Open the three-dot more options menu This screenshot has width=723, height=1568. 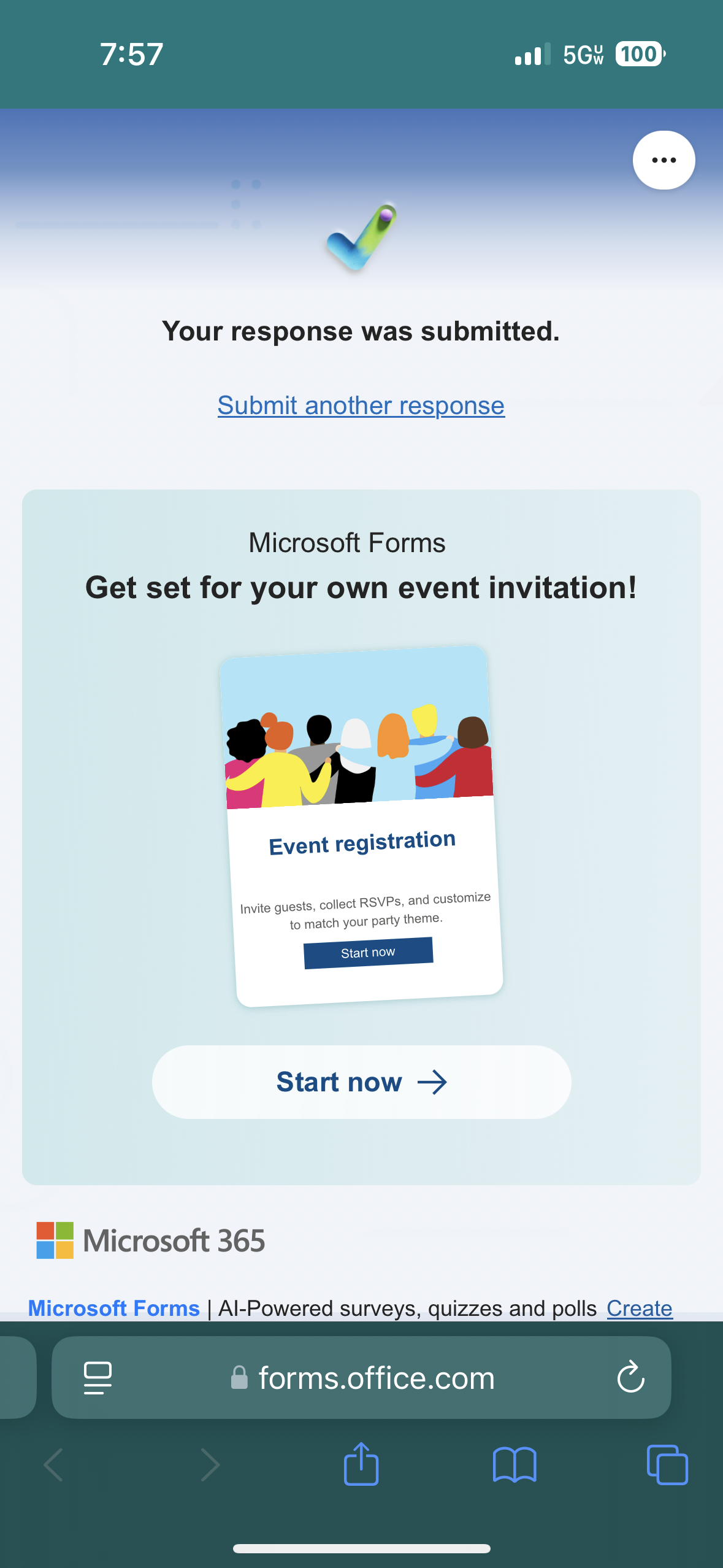tap(664, 160)
